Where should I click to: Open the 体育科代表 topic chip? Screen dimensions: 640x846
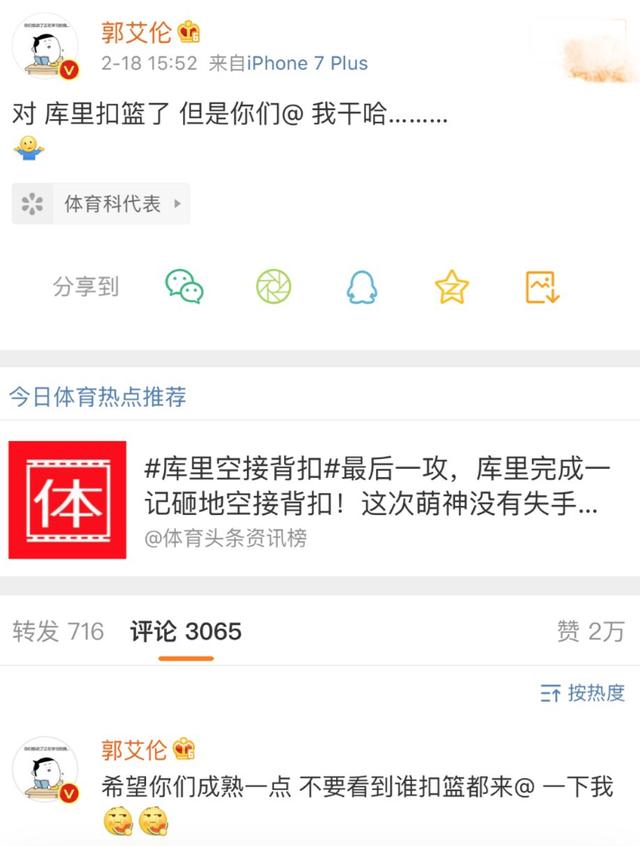tap(102, 204)
